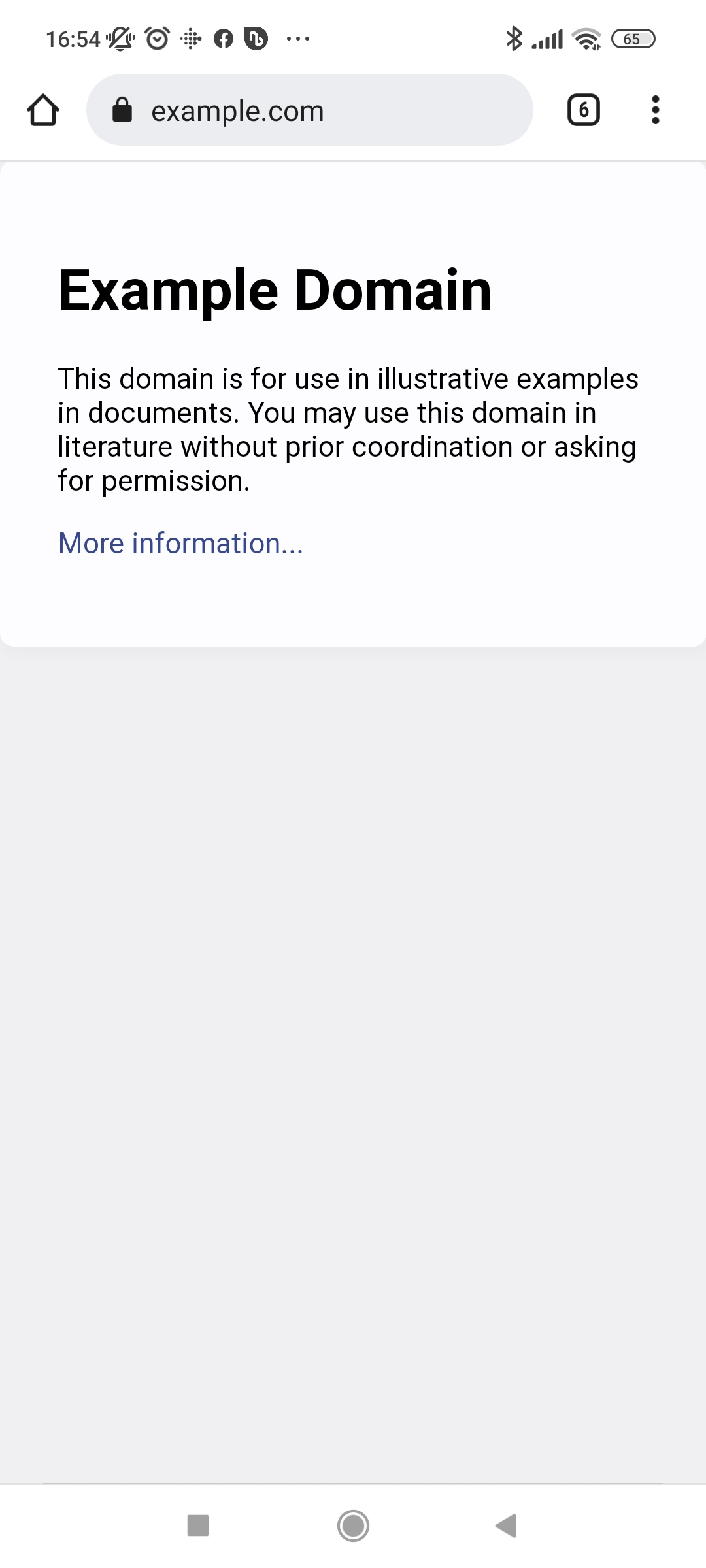Open the More information link
This screenshot has height=1568, width=706.
tap(180, 543)
